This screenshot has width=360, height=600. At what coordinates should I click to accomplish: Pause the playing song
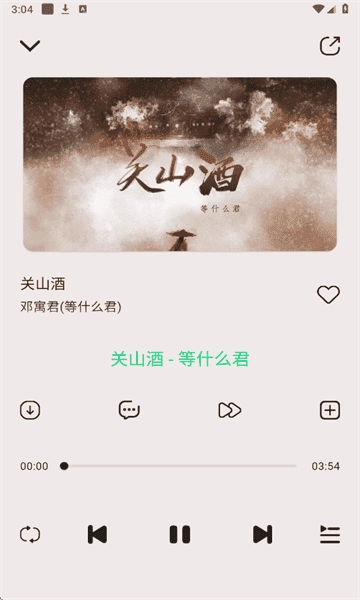(x=180, y=534)
